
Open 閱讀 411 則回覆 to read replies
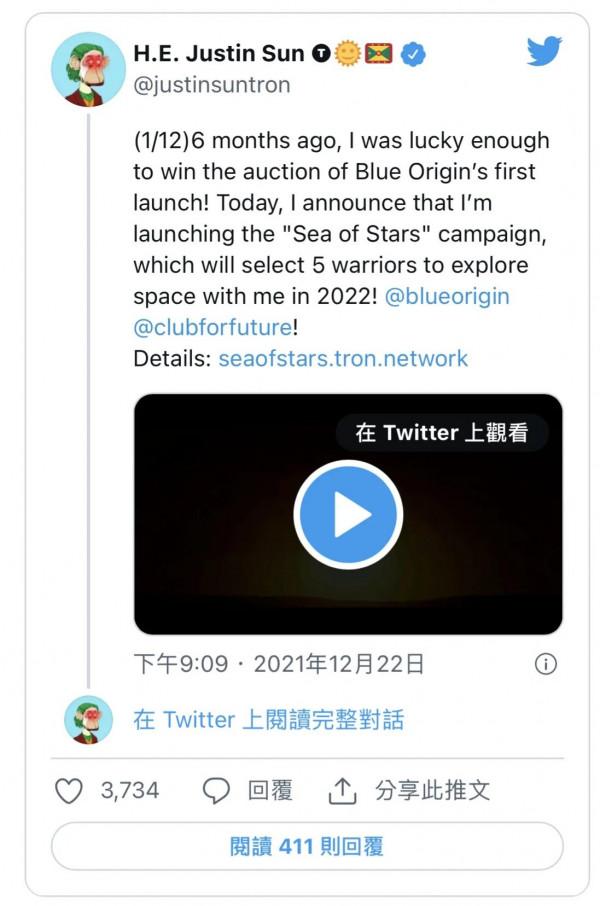point(307,846)
